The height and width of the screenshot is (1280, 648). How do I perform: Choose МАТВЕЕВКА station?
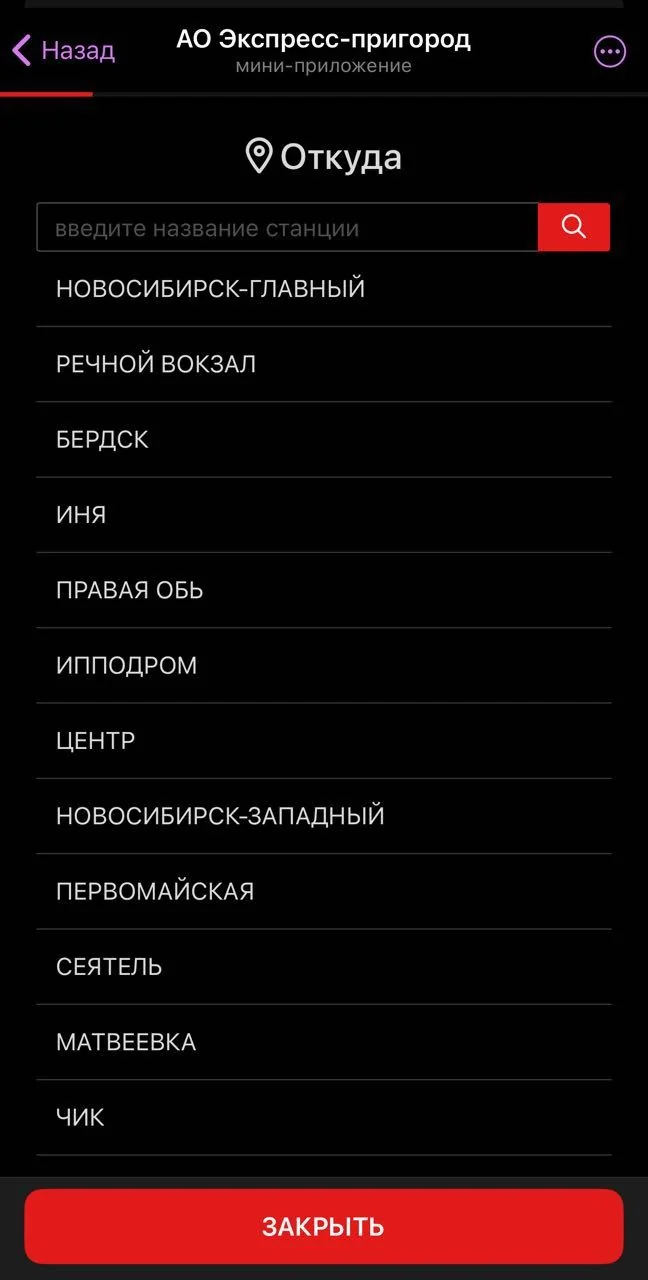(x=324, y=1042)
